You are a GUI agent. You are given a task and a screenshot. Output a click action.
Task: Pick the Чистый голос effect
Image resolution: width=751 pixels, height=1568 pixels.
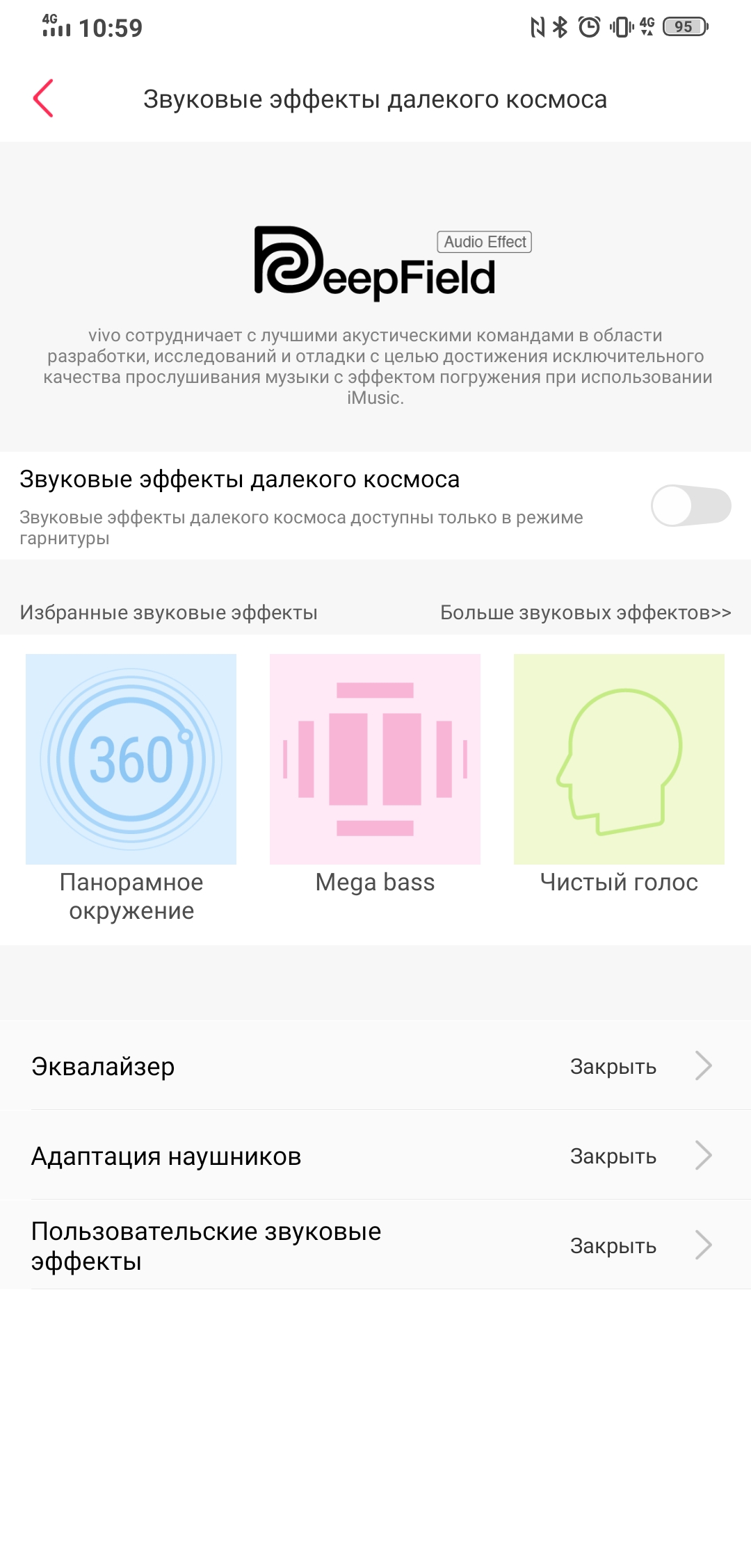pos(619,759)
